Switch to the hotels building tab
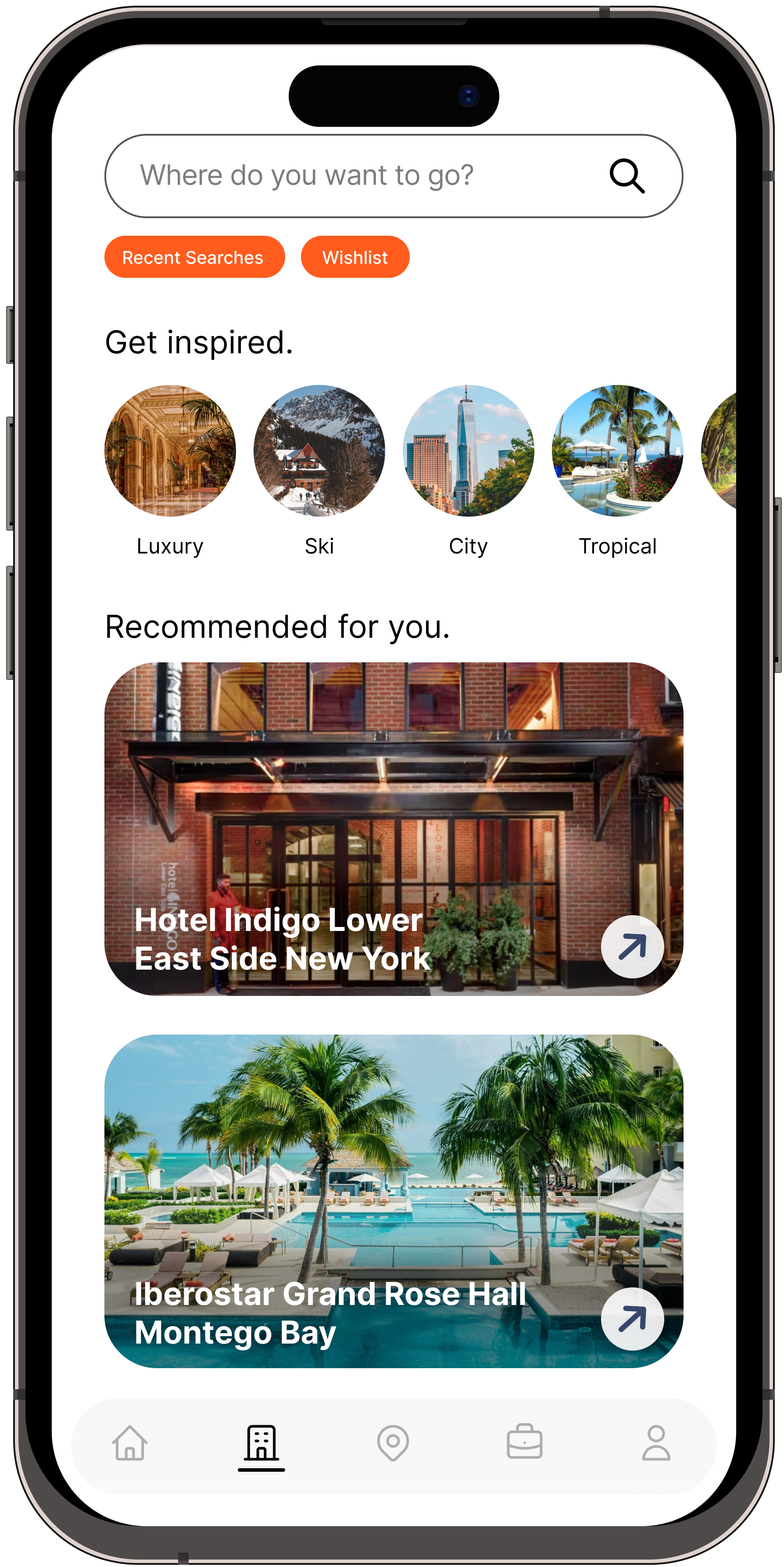Image resolution: width=784 pixels, height=1567 pixels. pos(261,1443)
